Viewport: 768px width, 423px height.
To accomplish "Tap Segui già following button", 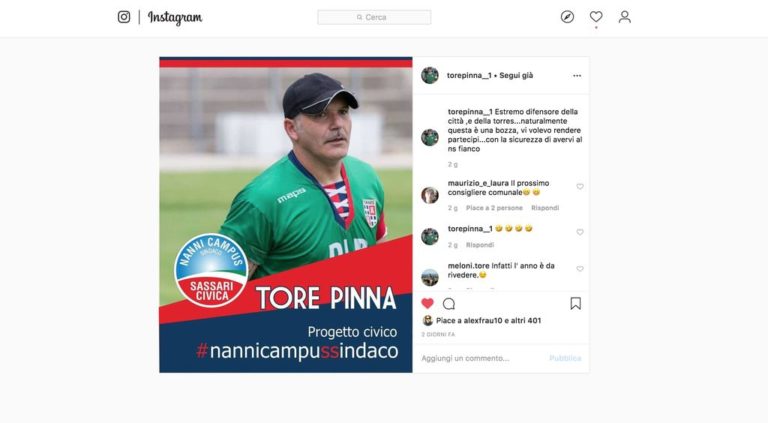I will coord(516,76).
